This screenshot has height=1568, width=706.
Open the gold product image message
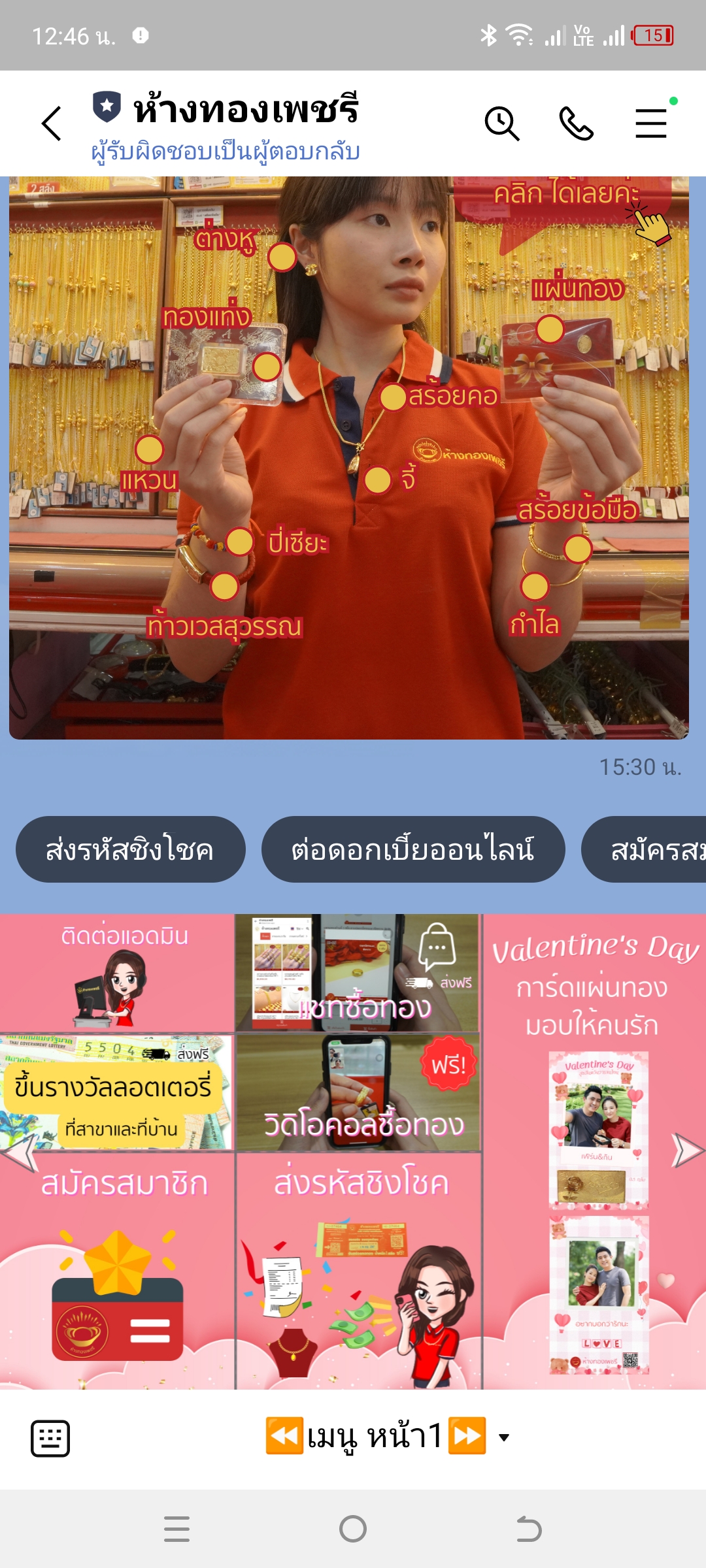pyautogui.click(x=349, y=457)
